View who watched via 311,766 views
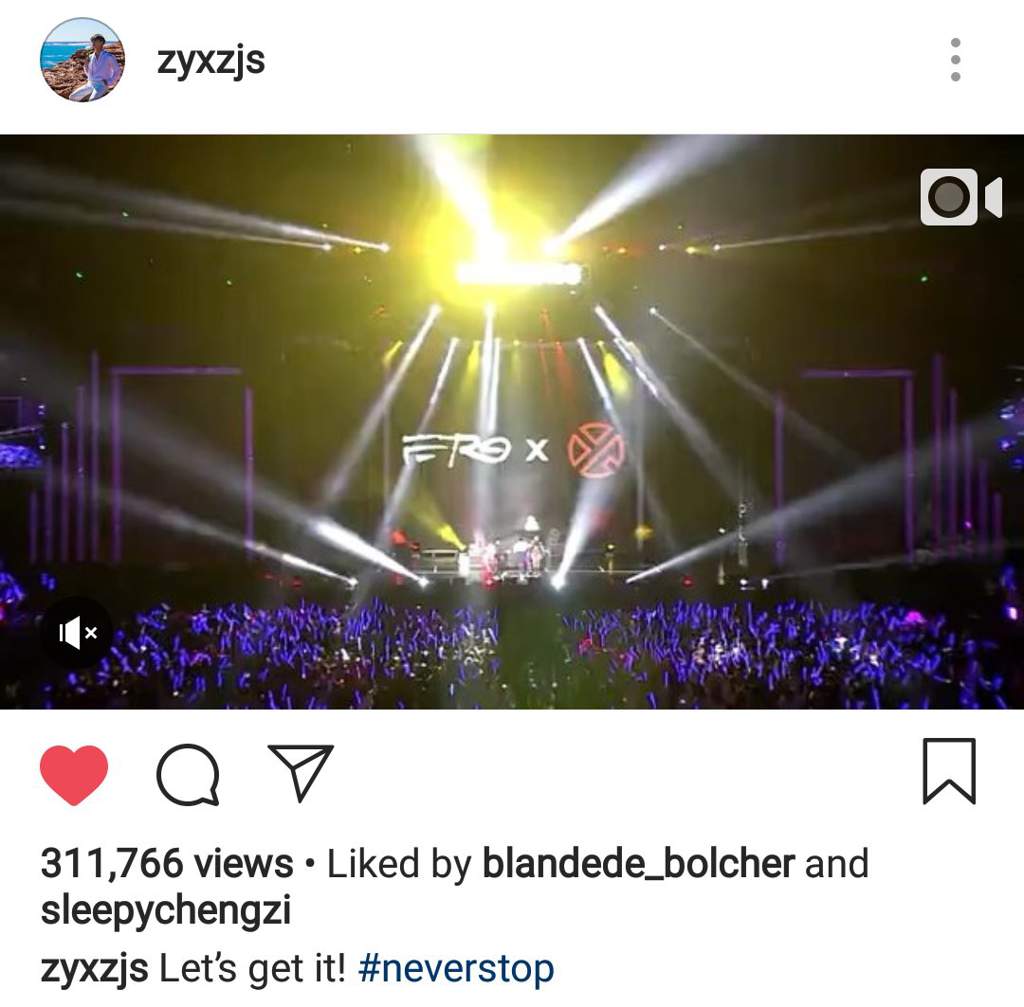This screenshot has width=1024, height=1007. (x=167, y=864)
